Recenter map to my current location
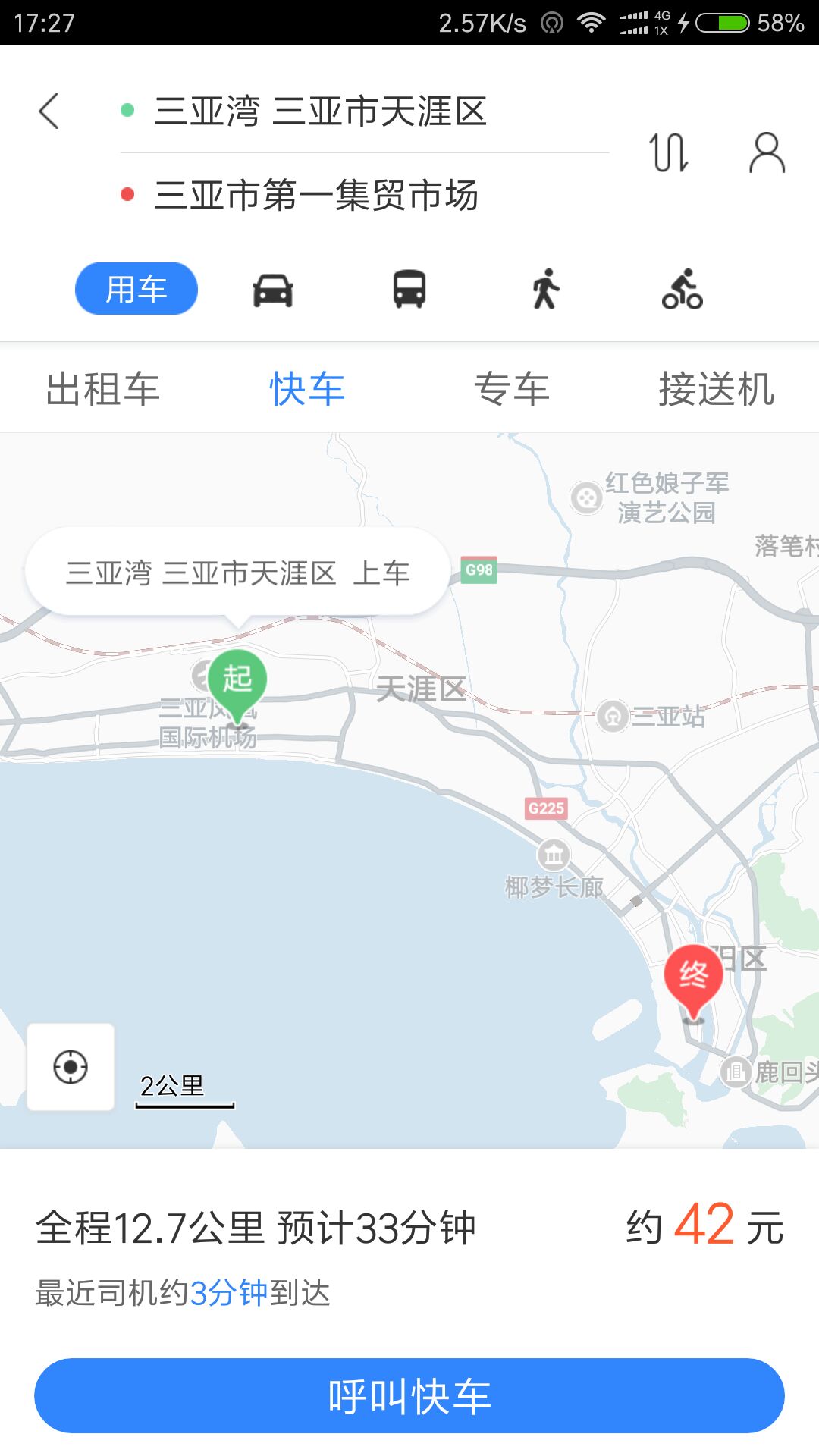Viewport: 819px width, 1456px height. 71,1067
